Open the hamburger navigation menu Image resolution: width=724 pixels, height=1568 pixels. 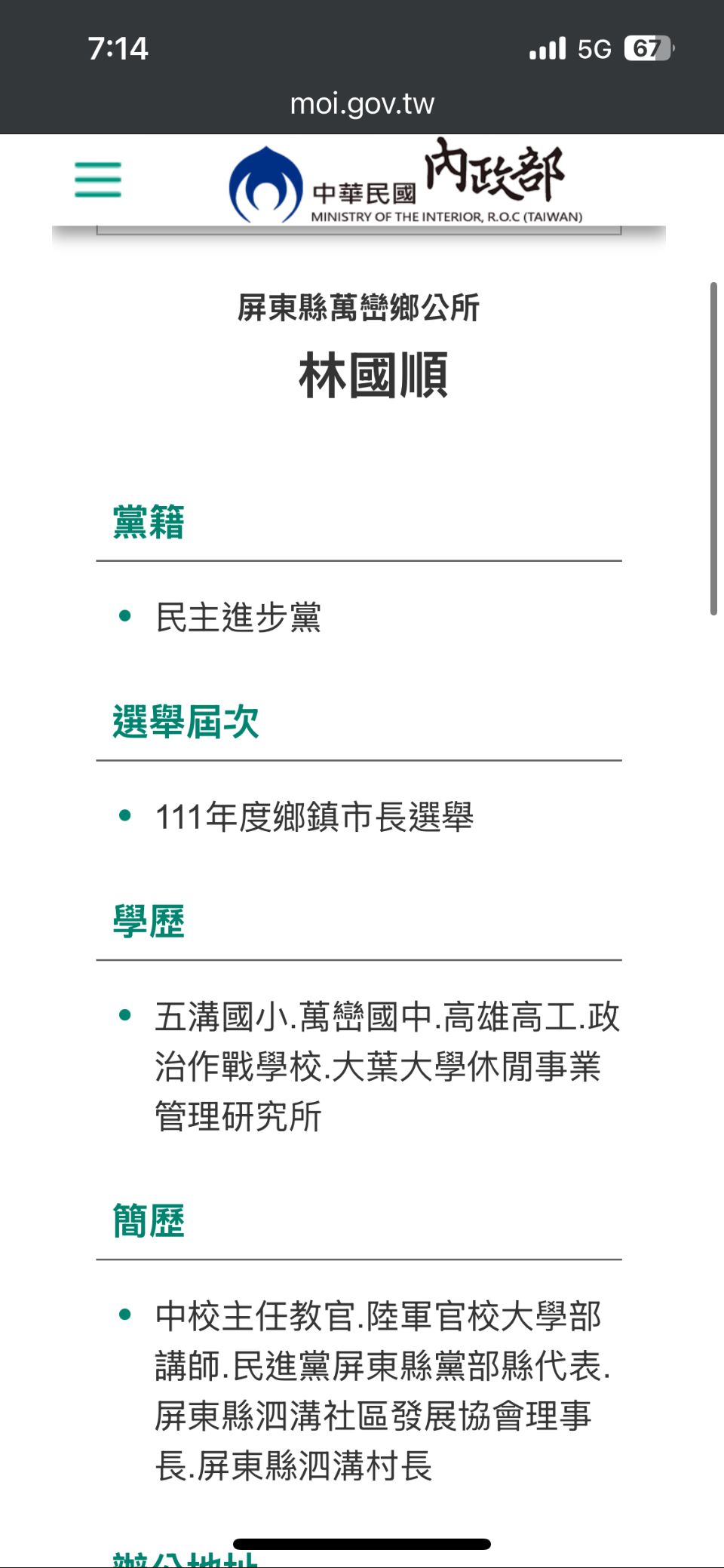pyautogui.click(x=98, y=180)
